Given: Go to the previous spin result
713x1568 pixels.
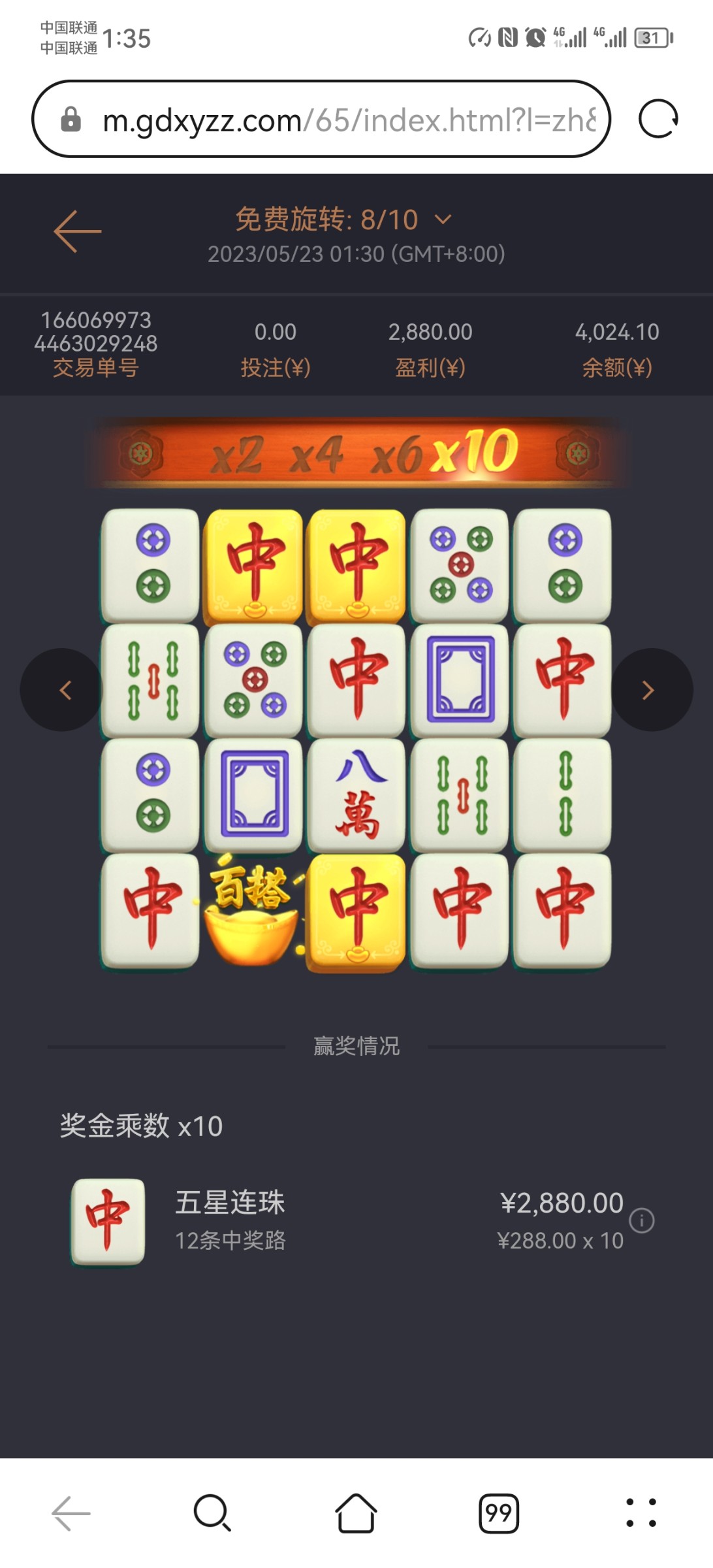Looking at the screenshot, I should [x=63, y=690].
